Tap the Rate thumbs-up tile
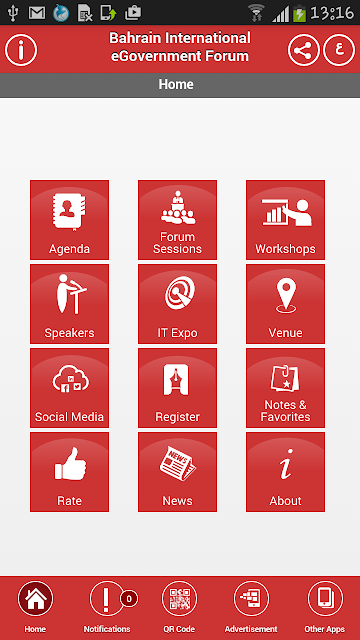 [x=69, y=472]
